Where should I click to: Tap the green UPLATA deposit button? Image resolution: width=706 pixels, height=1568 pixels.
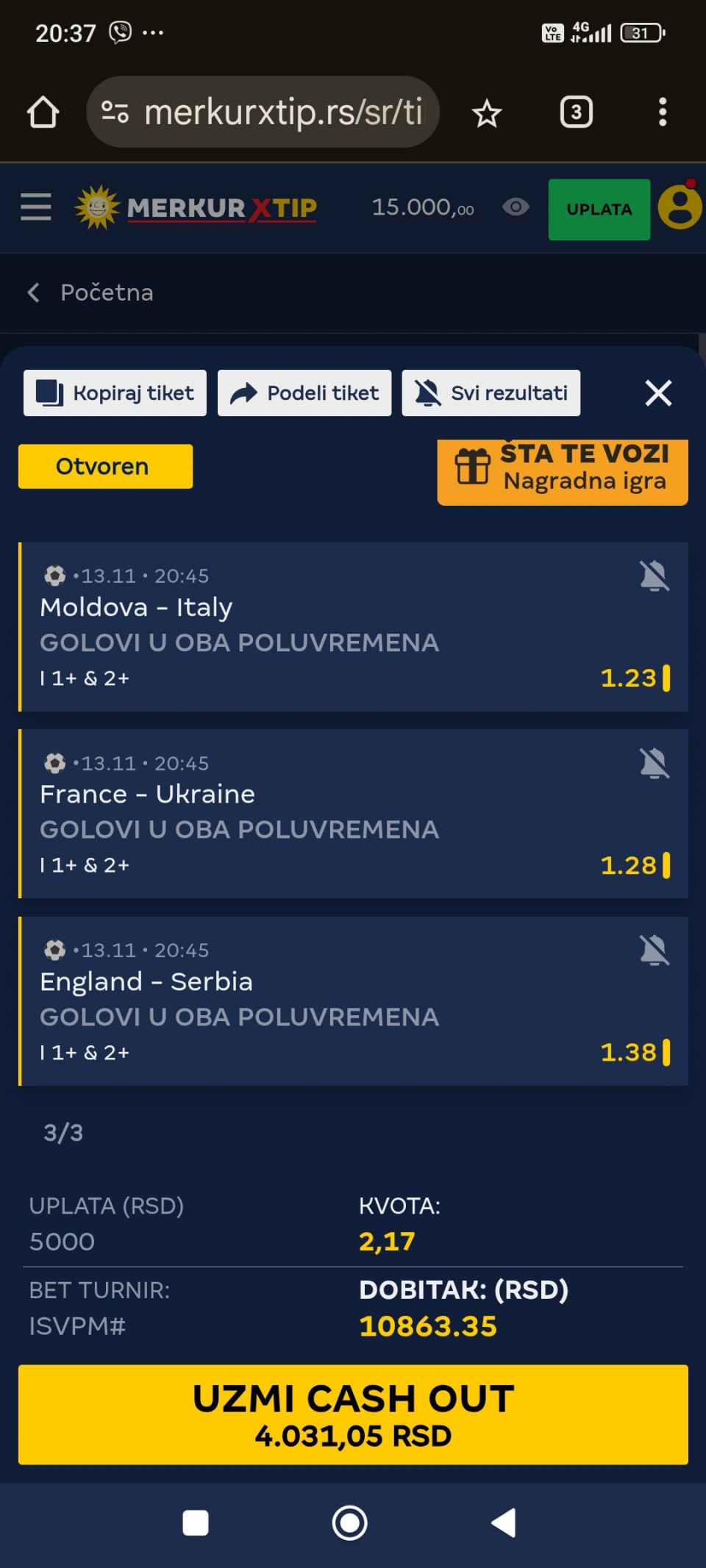coord(599,210)
